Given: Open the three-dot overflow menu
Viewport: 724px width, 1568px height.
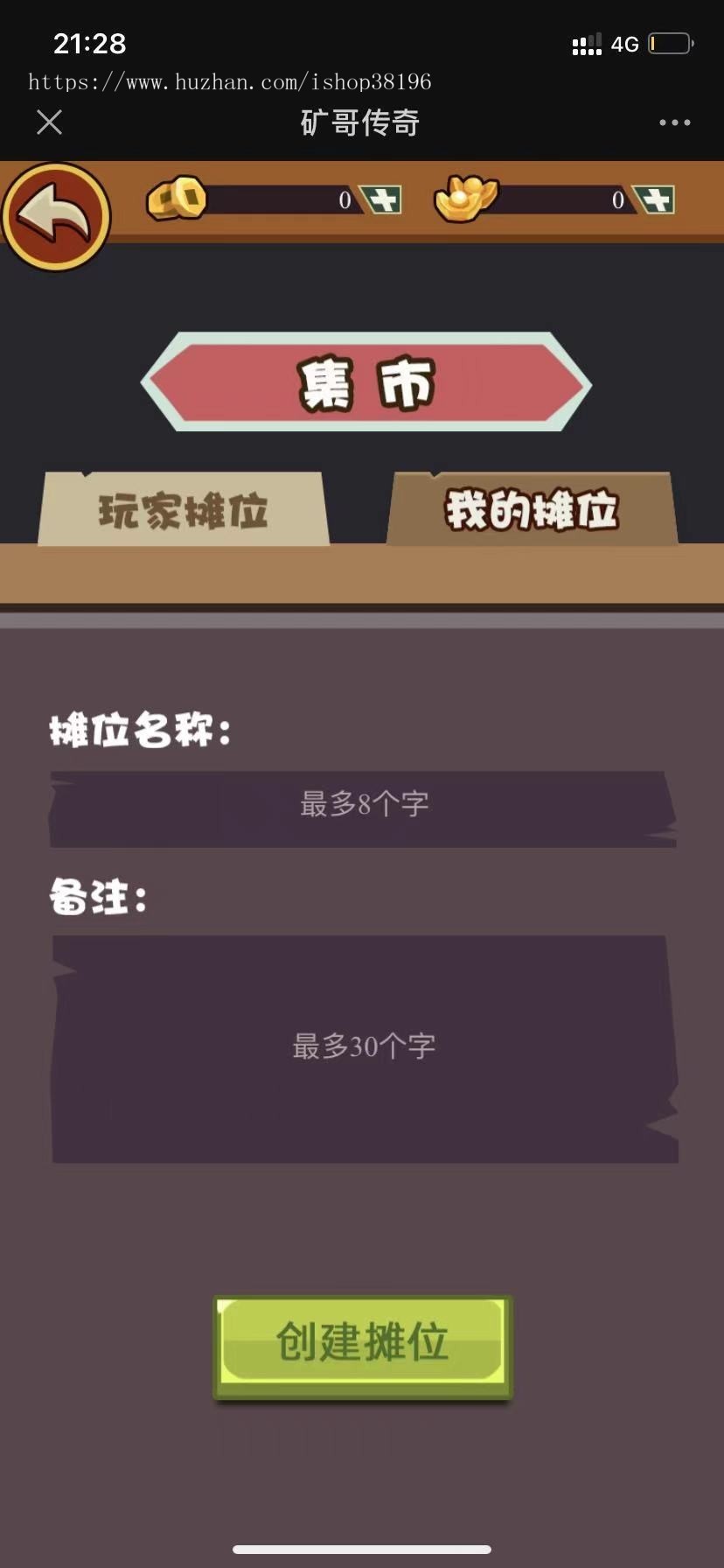Looking at the screenshot, I should click(674, 122).
